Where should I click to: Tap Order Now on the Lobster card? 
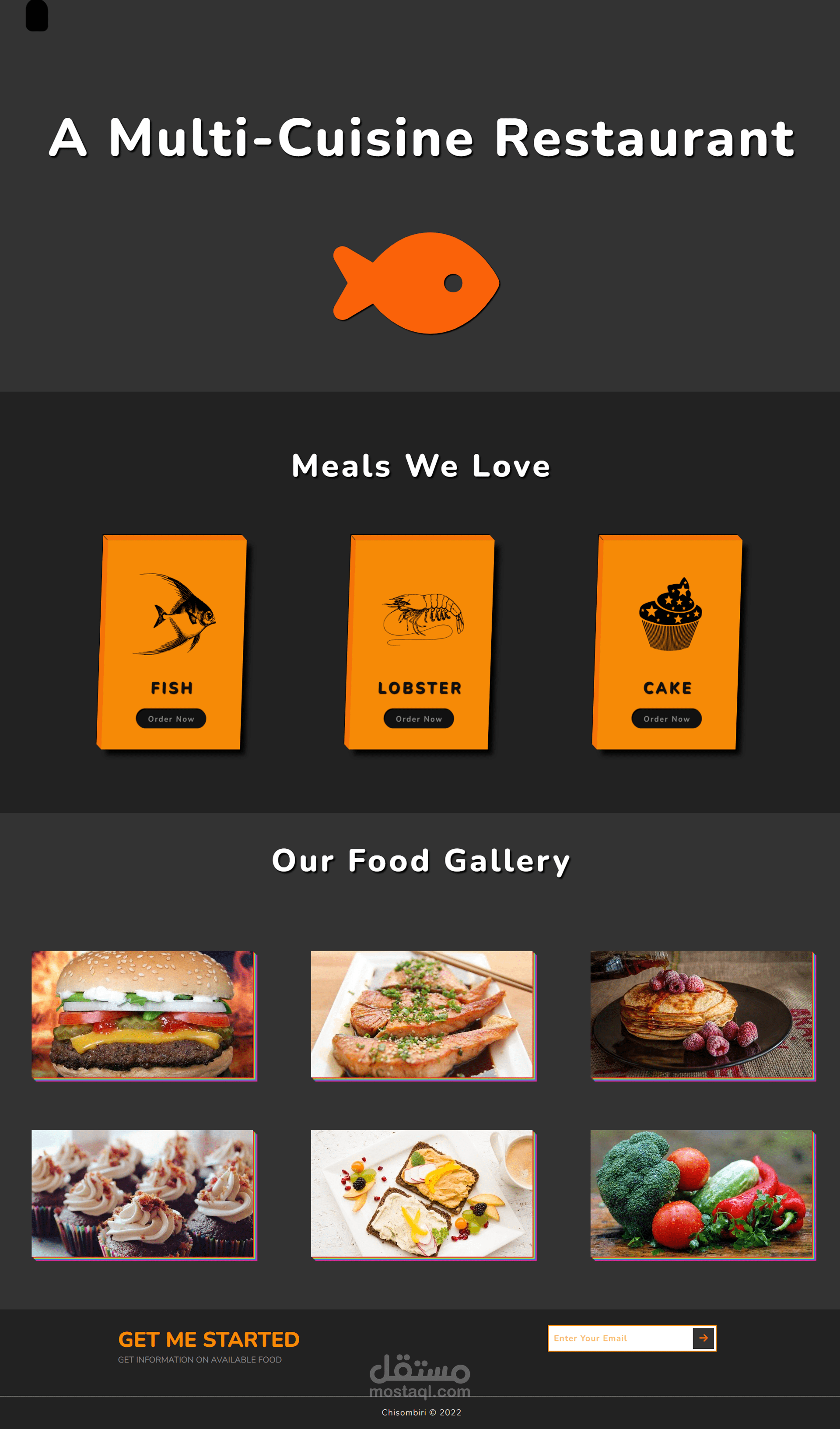click(x=418, y=719)
